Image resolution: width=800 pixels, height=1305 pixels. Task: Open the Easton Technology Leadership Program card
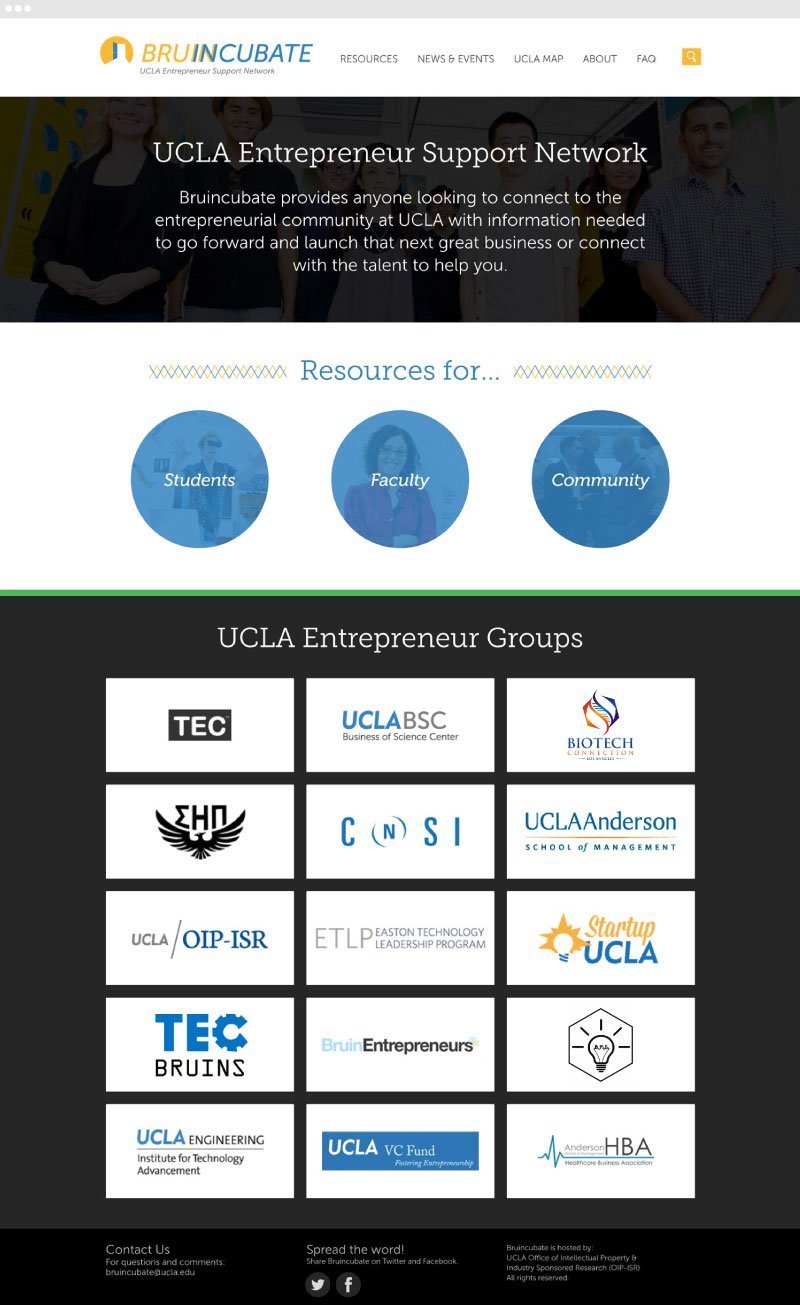click(400, 938)
